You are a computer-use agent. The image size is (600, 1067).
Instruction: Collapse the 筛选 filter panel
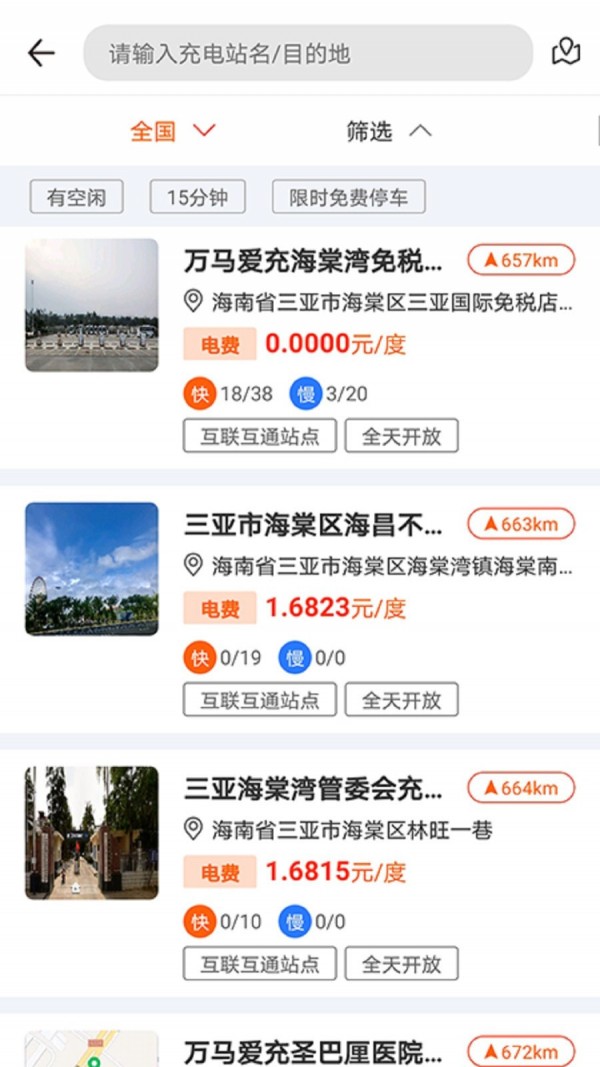[389, 131]
